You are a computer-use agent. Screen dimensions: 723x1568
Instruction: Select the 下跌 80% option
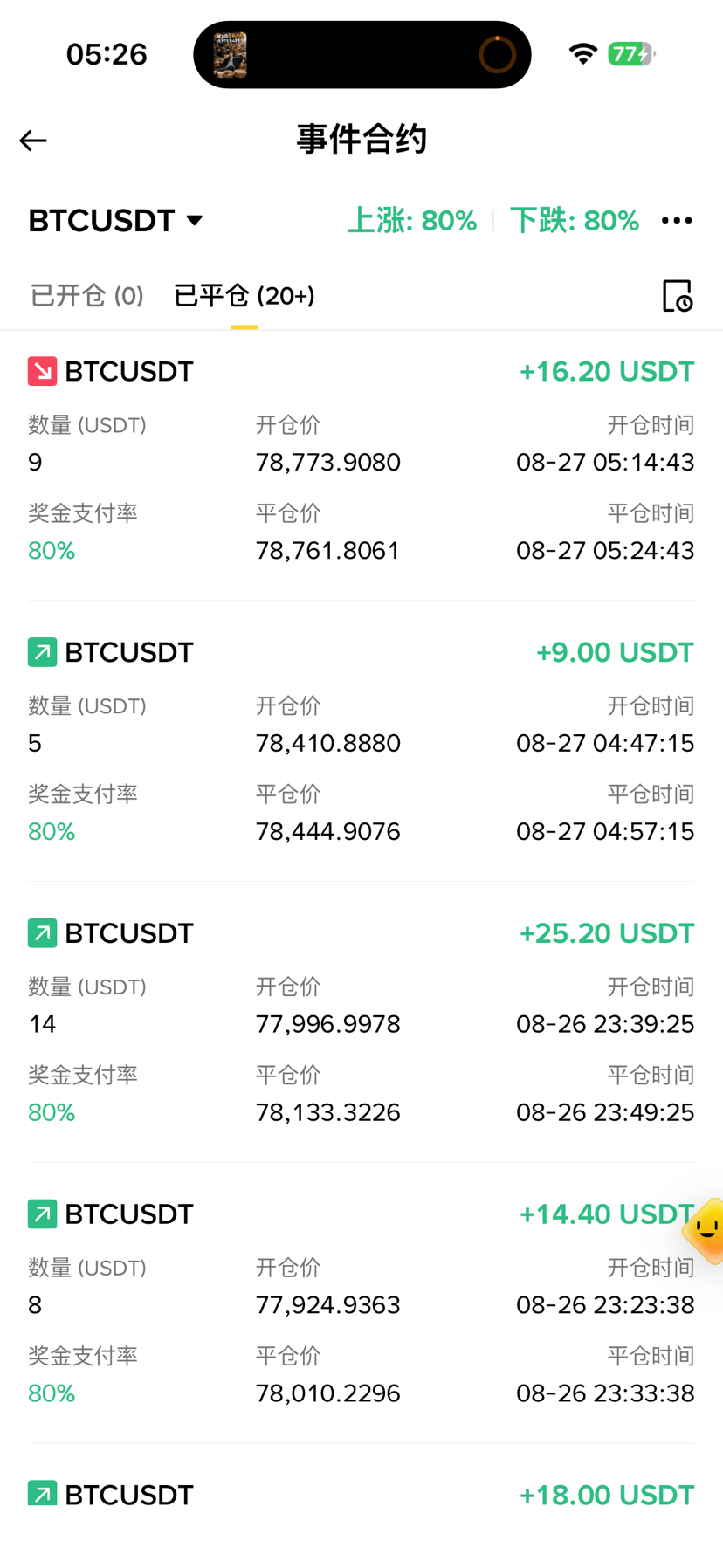[x=575, y=221]
